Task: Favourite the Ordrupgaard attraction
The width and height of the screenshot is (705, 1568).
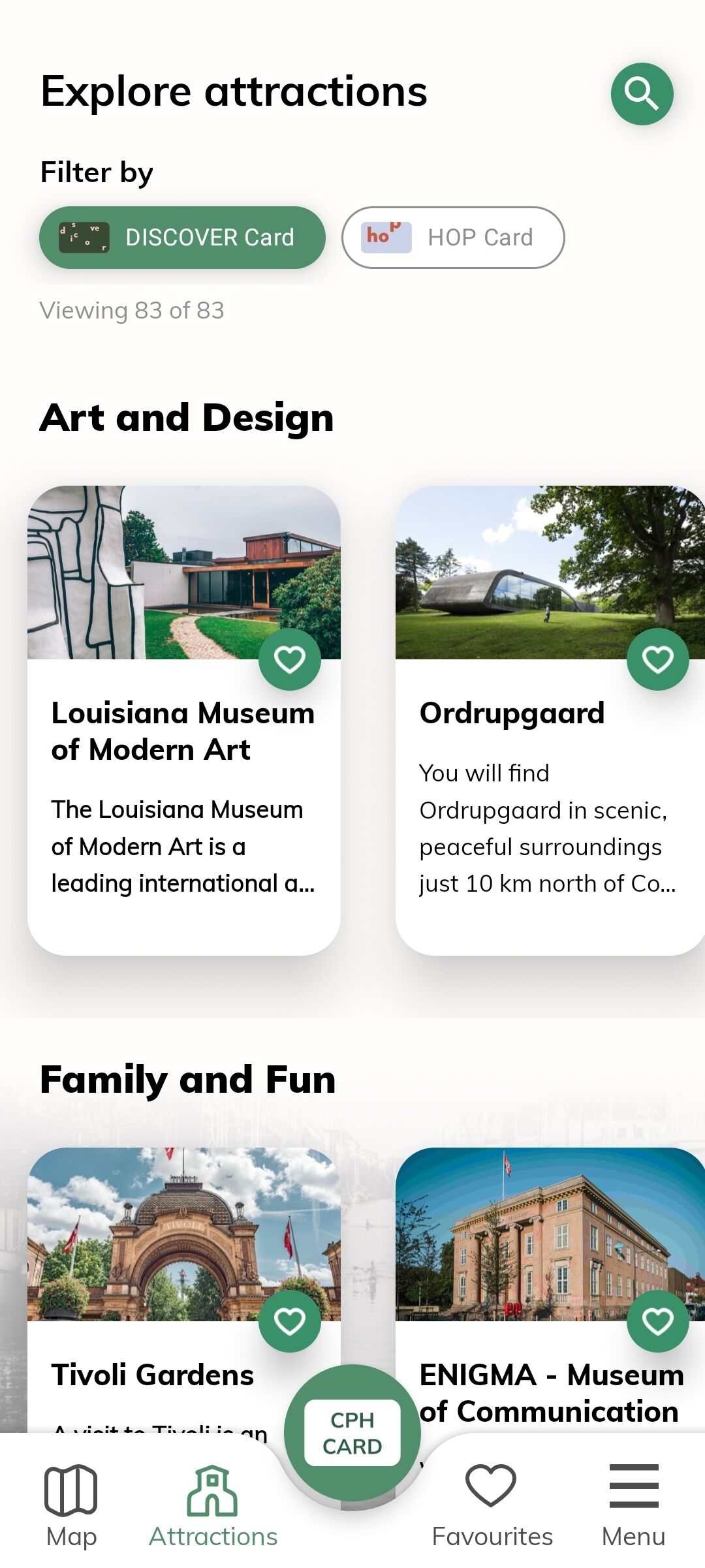Action: (x=658, y=659)
